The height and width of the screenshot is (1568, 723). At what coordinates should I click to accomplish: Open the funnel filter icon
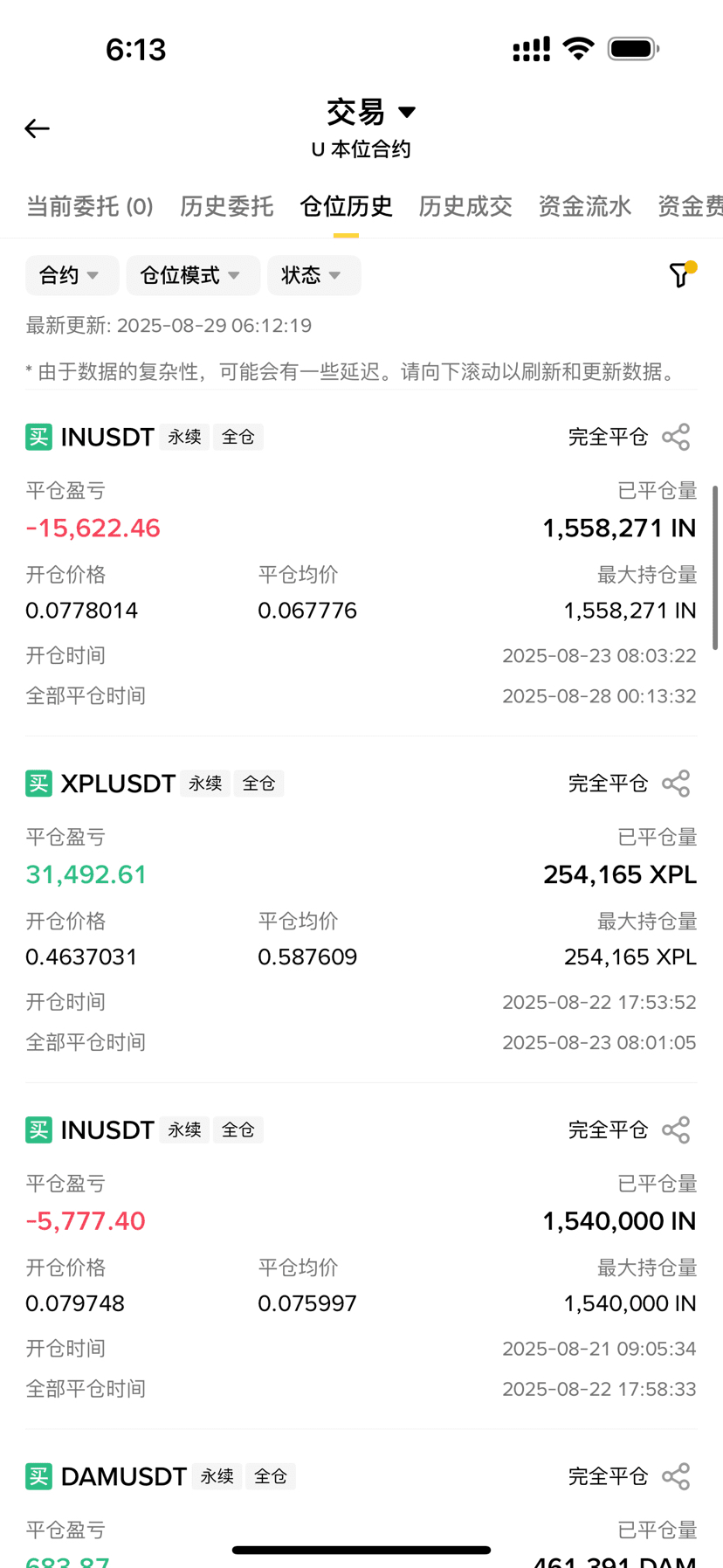pos(680,275)
